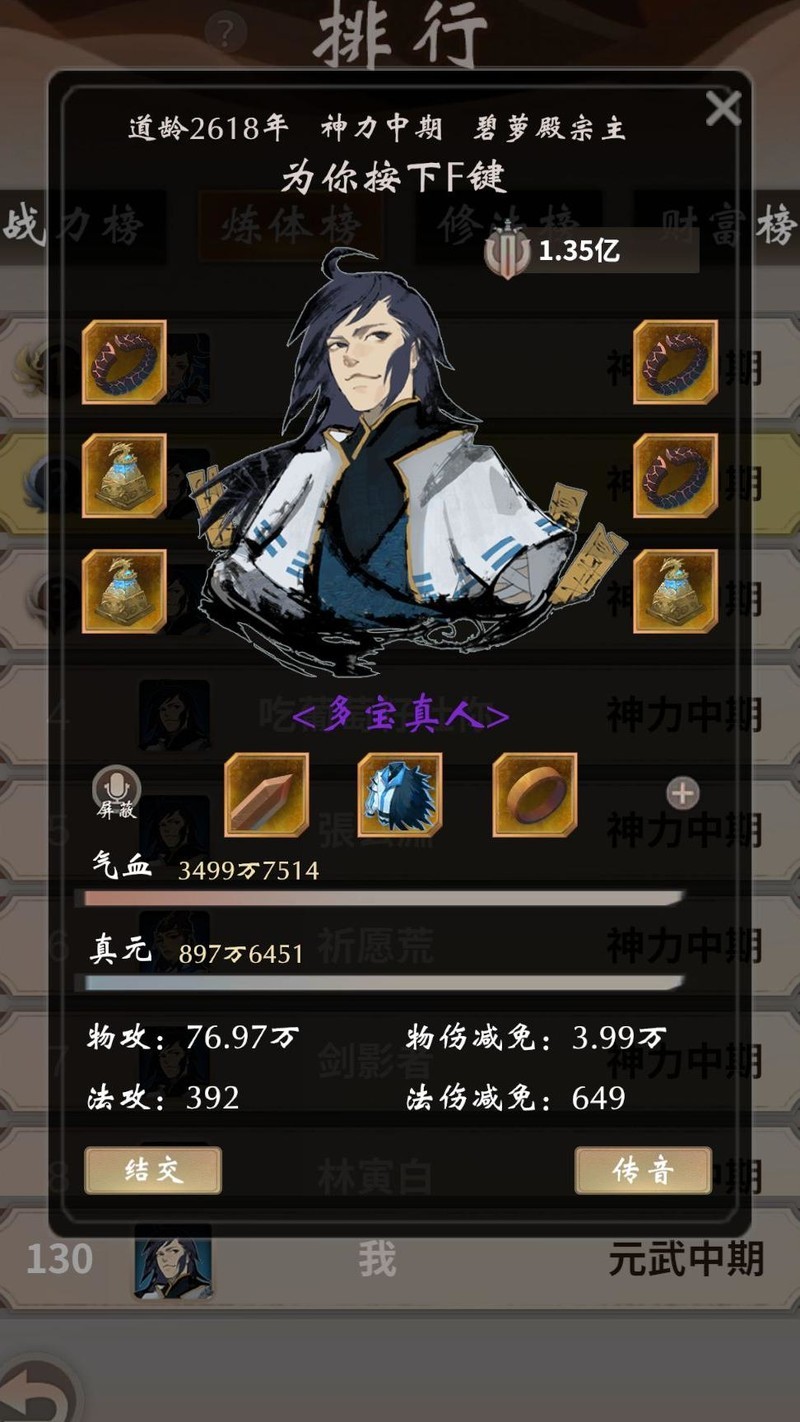Image resolution: width=800 pixels, height=1422 pixels.
Task: Open the plus icon beside the ring item
Action: (682, 794)
